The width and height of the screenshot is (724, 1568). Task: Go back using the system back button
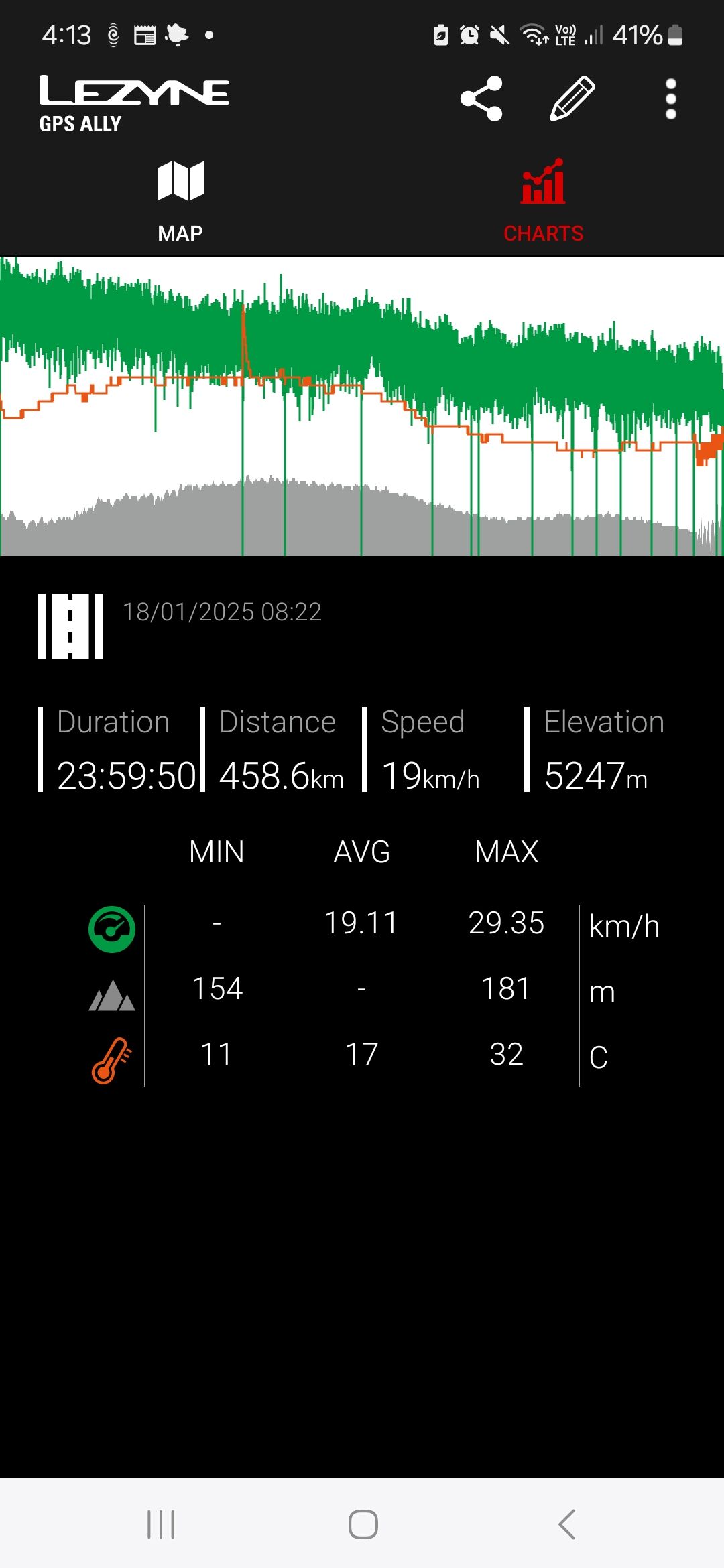[566, 1524]
